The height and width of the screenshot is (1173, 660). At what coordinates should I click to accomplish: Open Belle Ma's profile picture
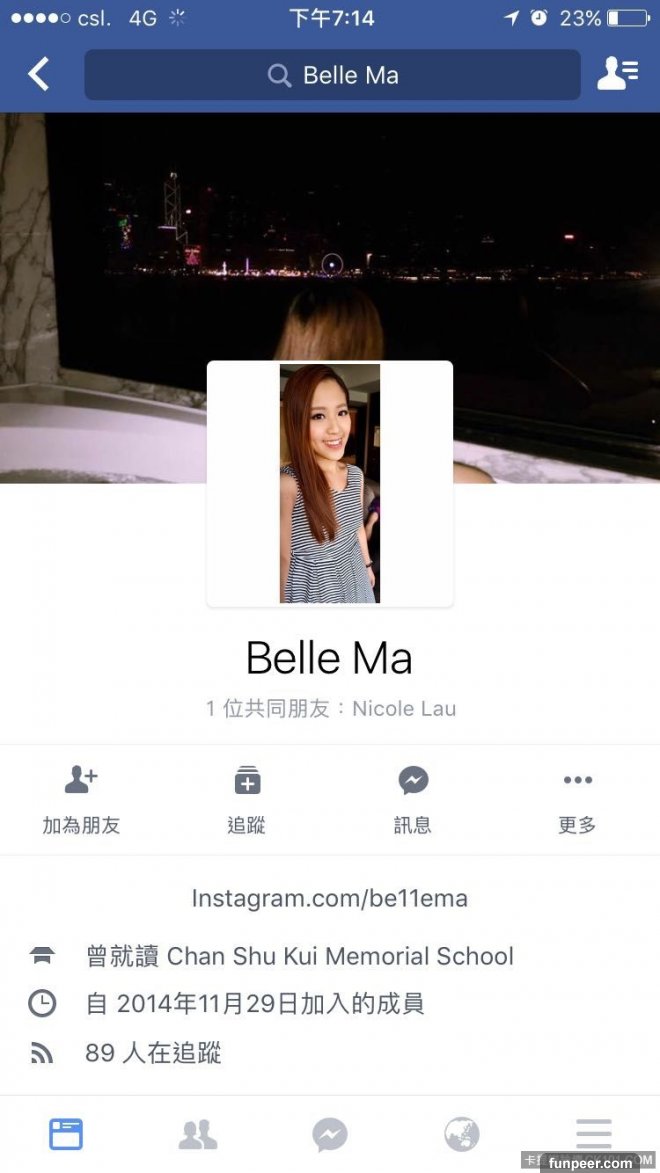coord(330,484)
